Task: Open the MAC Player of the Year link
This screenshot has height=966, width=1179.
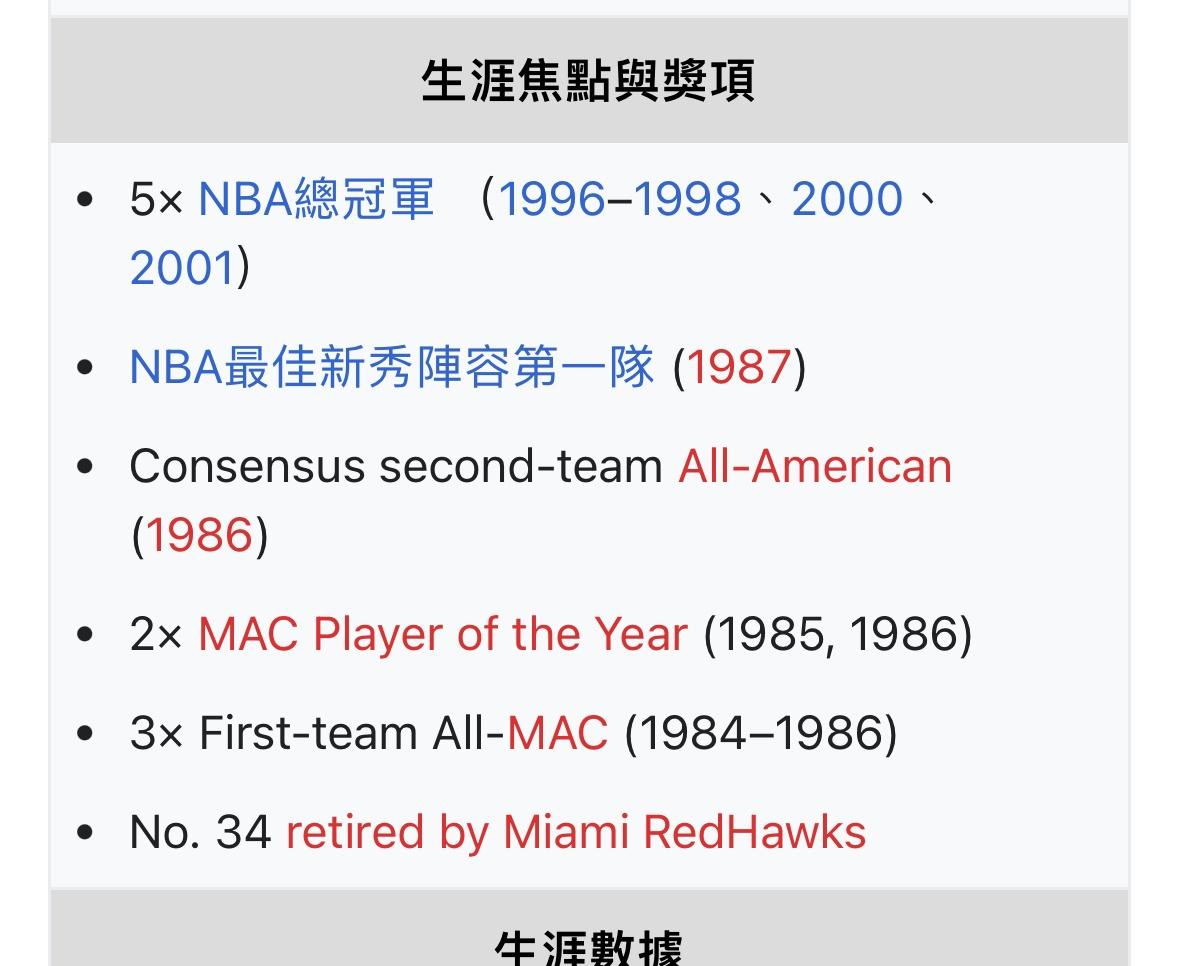Action: 443,634
